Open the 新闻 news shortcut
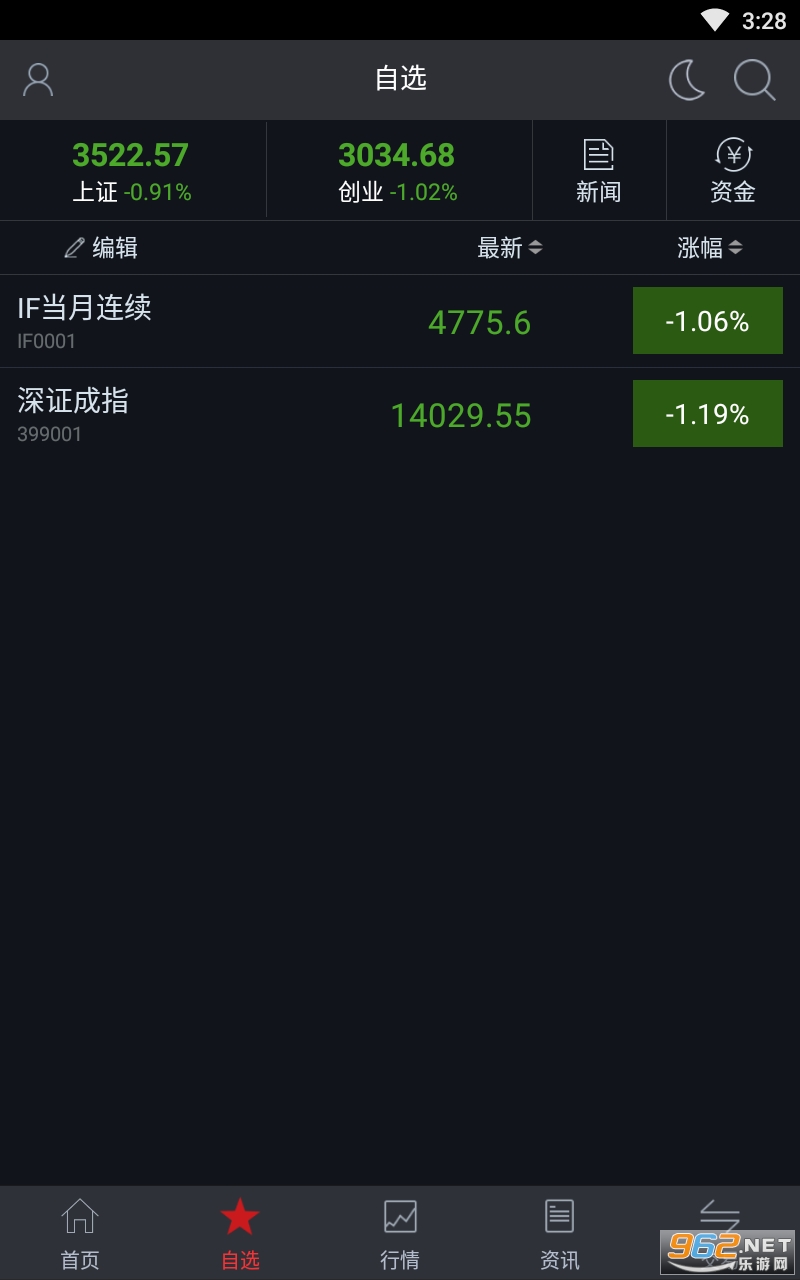800x1280 pixels. click(599, 171)
